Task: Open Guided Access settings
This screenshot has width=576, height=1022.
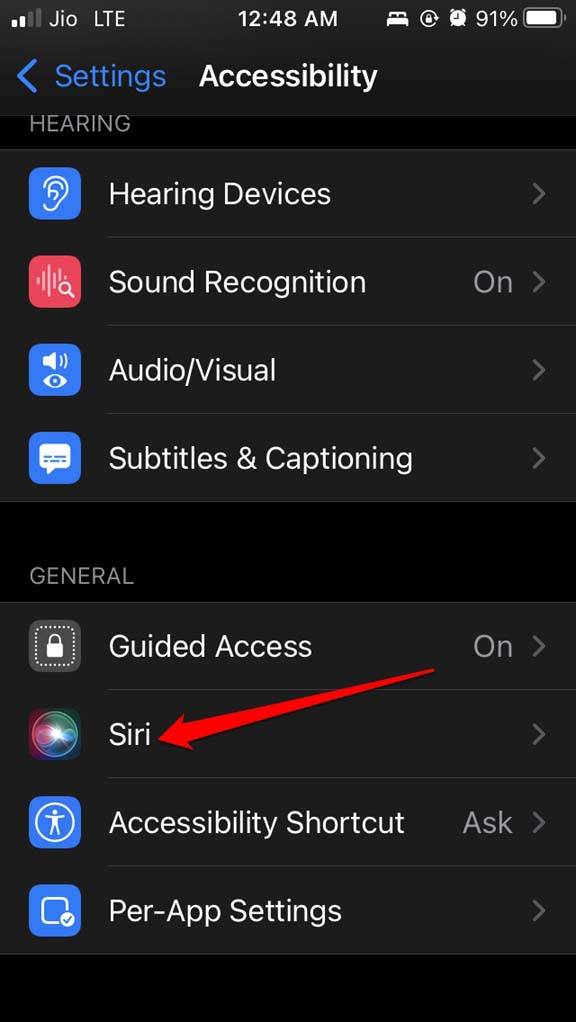Action: pos(288,646)
